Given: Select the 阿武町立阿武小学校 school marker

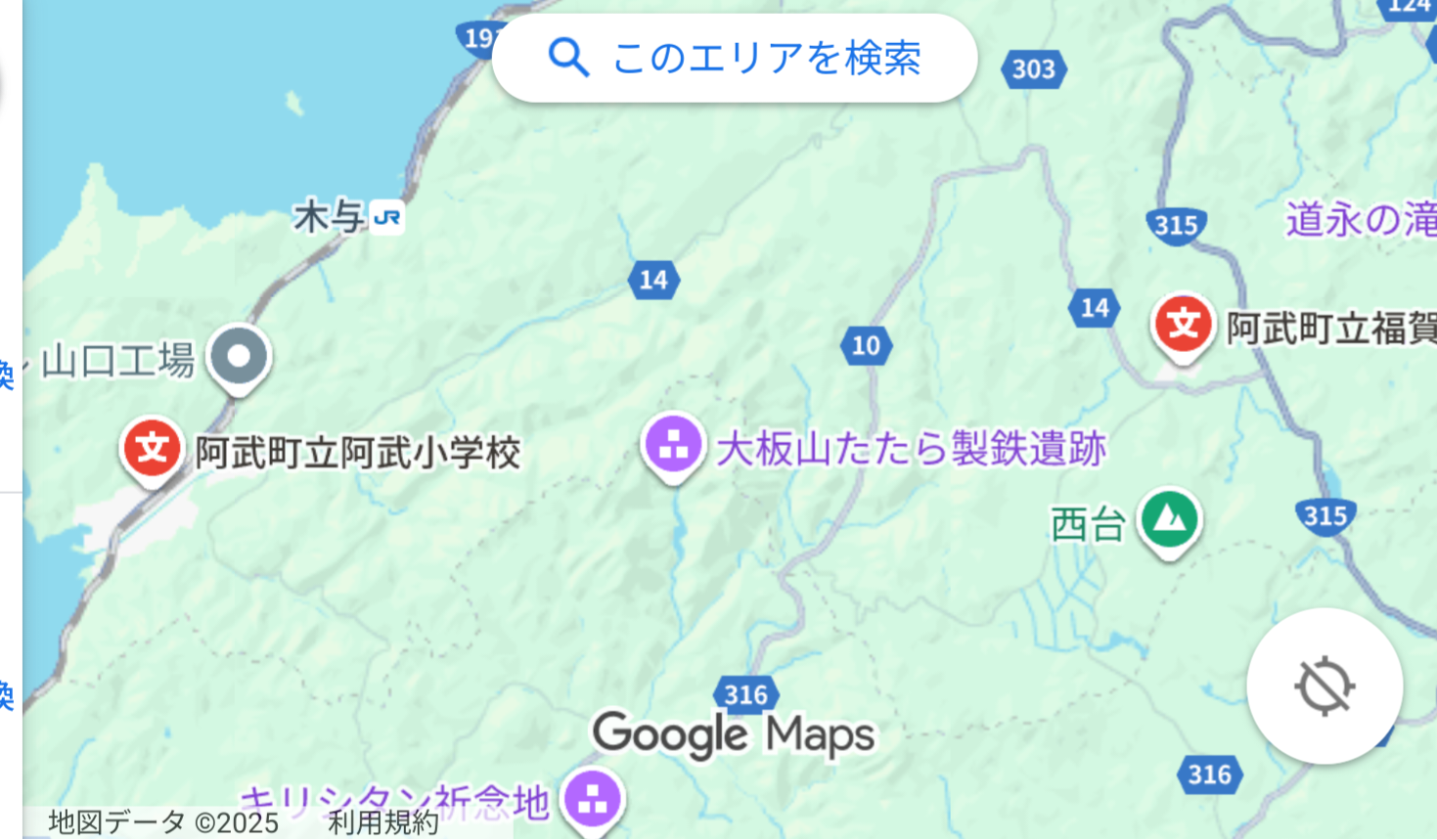Looking at the screenshot, I should pyautogui.click(x=153, y=449).
